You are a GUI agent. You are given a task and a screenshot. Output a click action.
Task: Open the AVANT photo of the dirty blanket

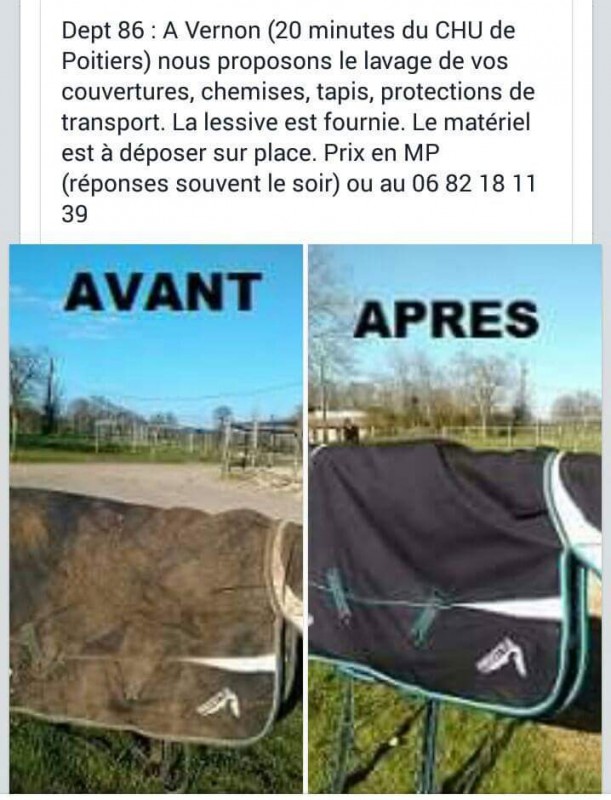click(156, 520)
